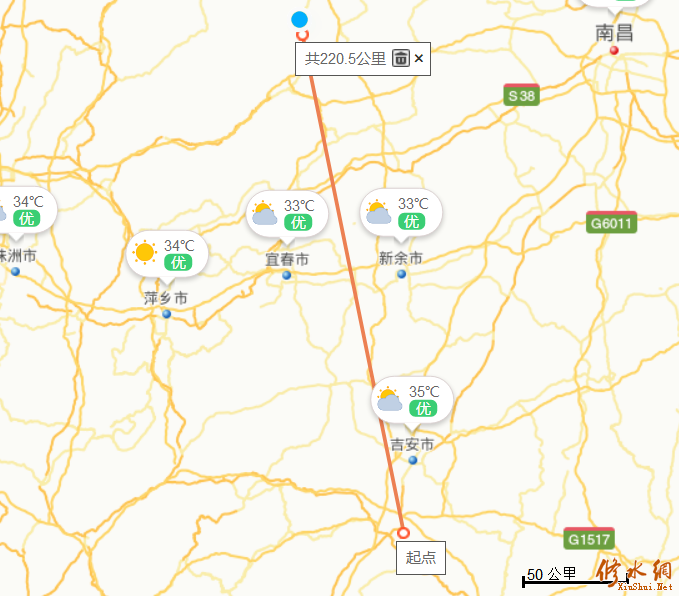Close the distance measurement label

(419, 58)
